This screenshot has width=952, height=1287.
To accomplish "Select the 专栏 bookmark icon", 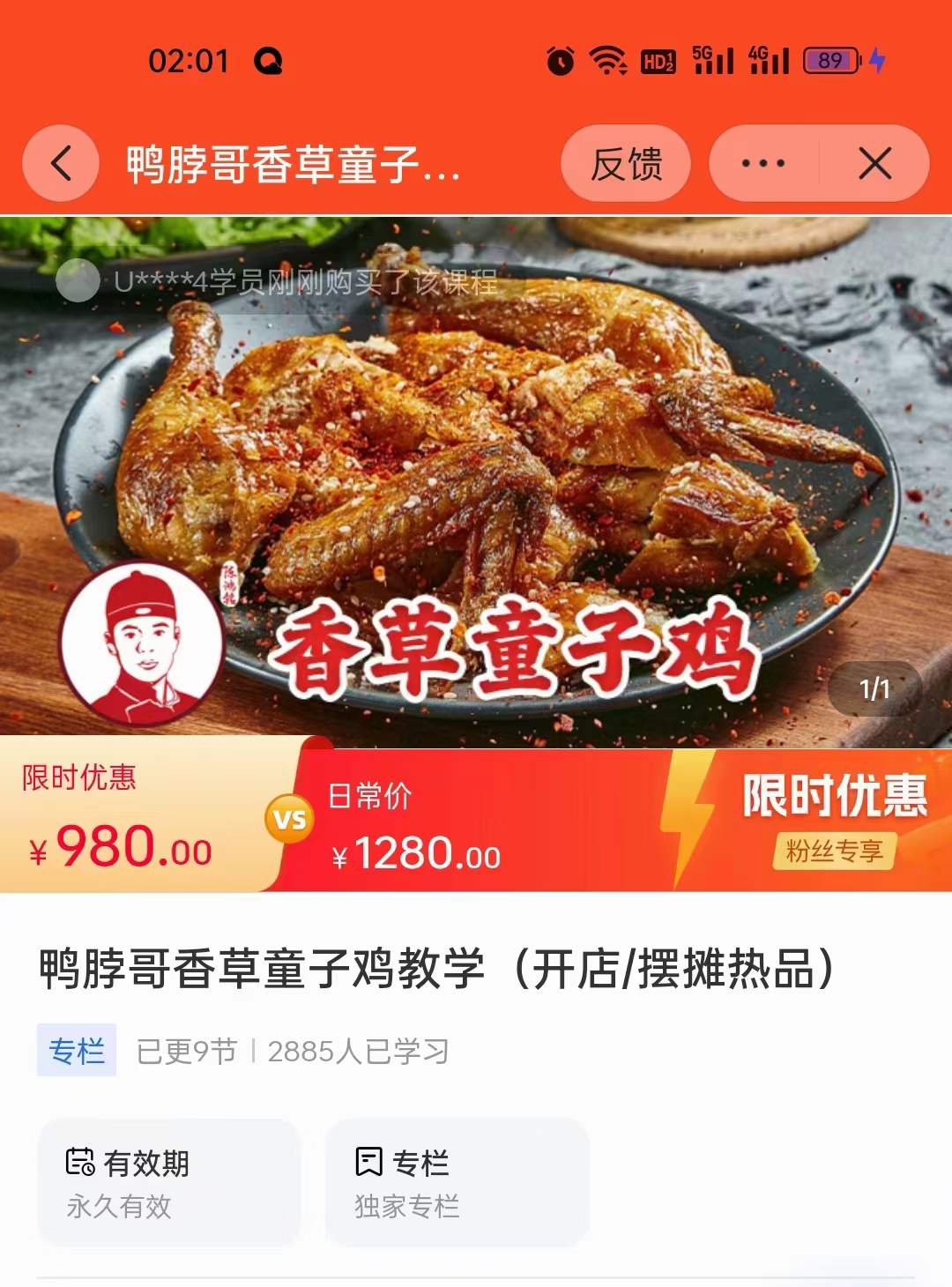I will click(369, 1162).
